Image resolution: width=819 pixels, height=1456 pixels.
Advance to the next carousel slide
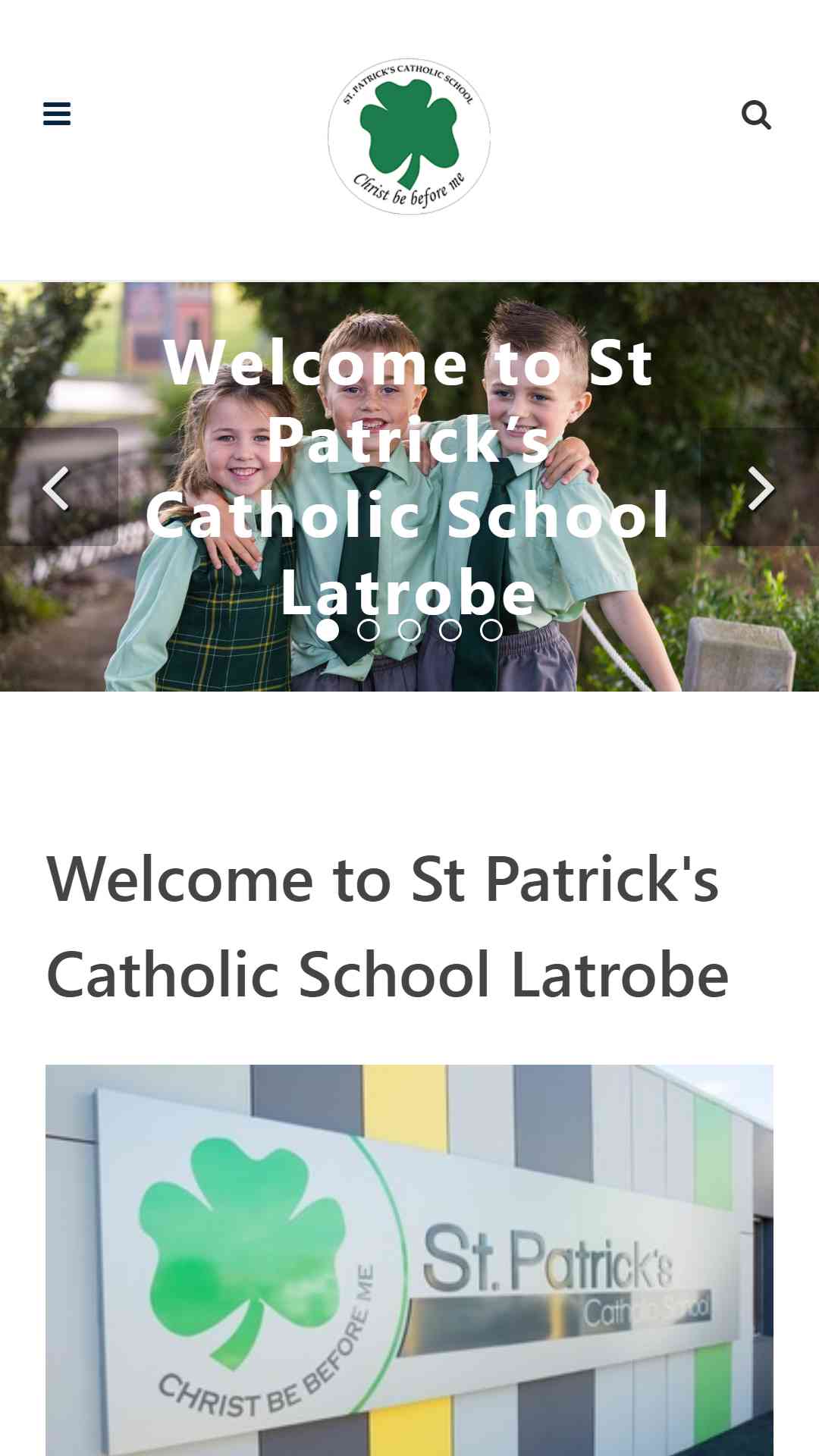[x=760, y=488]
